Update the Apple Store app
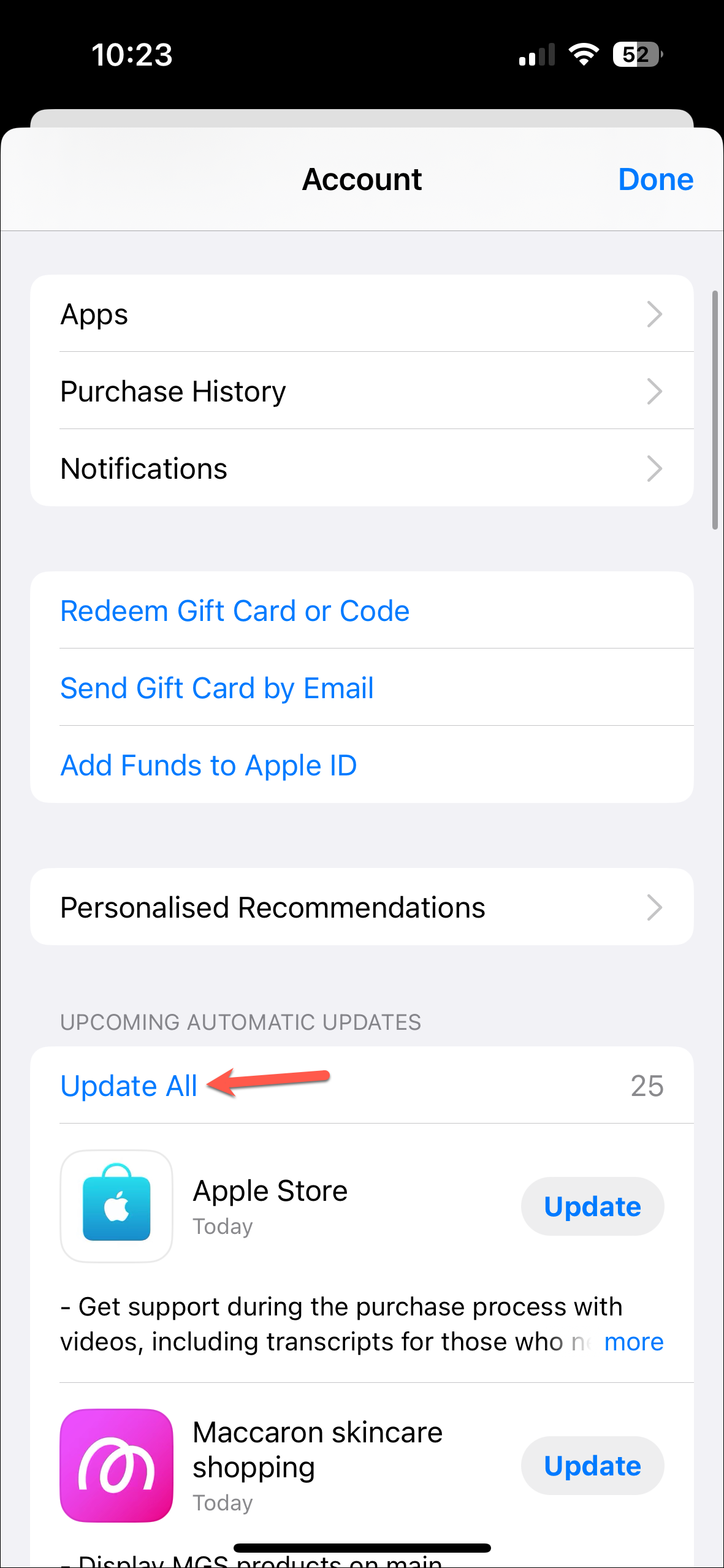 (x=592, y=1206)
